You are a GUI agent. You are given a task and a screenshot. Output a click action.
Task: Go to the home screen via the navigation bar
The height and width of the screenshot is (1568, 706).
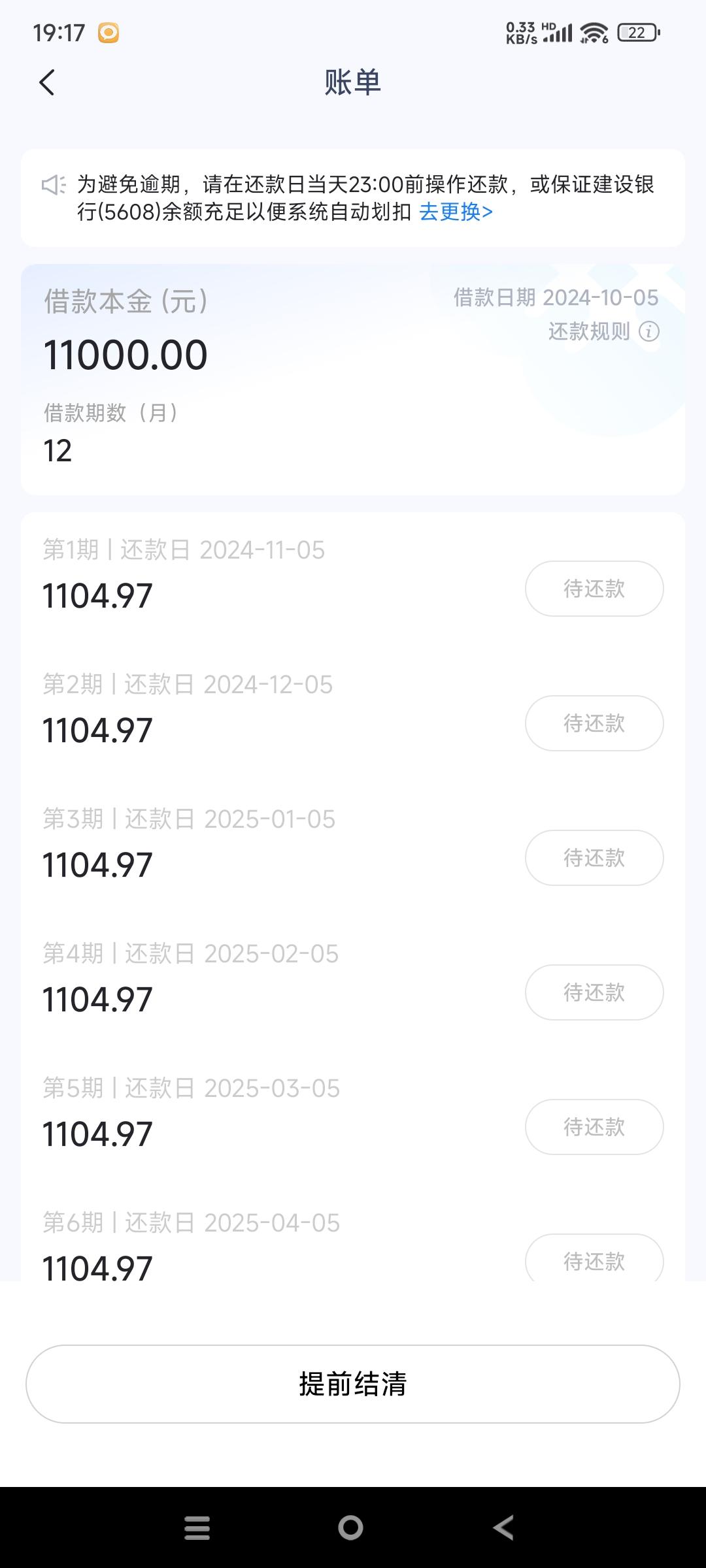click(351, 1527)
